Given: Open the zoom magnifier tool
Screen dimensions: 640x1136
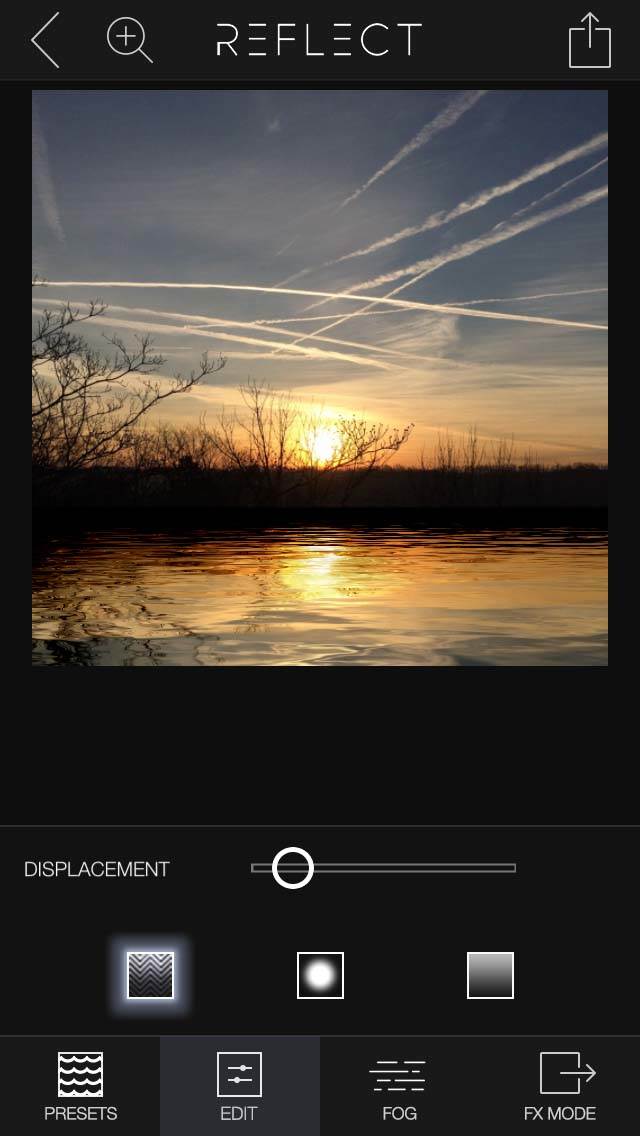Looking at the screenshot, I should [130, 40].
